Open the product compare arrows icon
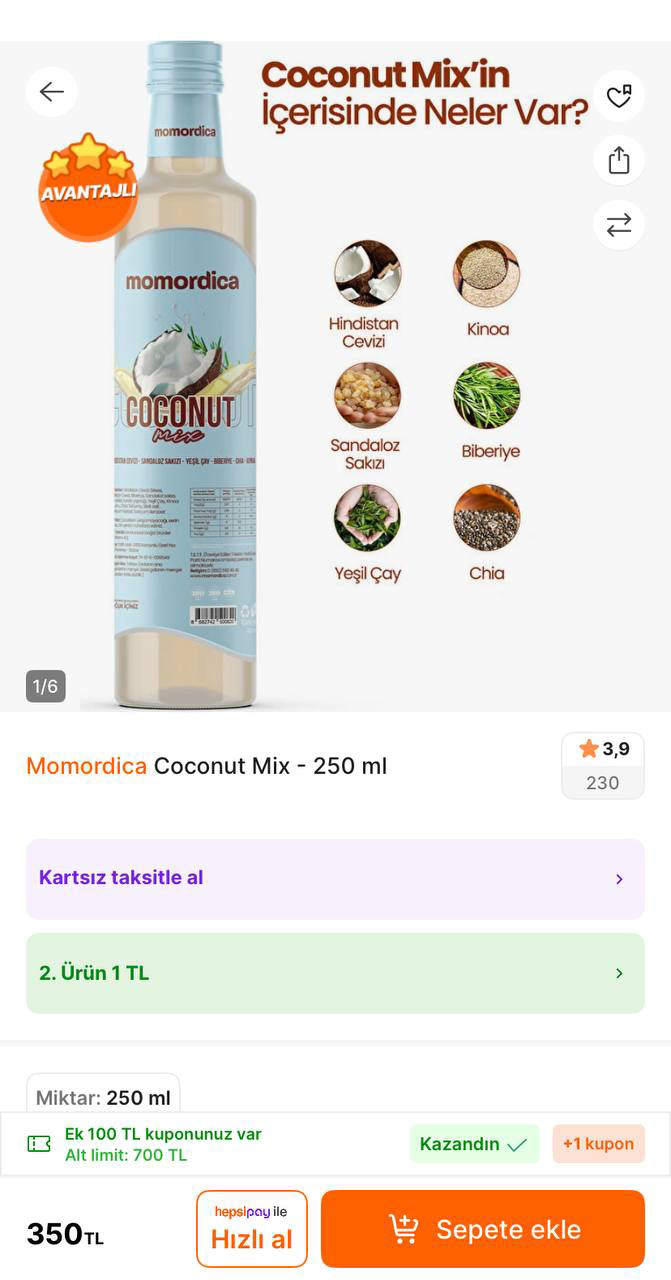 tap(619, 224)
